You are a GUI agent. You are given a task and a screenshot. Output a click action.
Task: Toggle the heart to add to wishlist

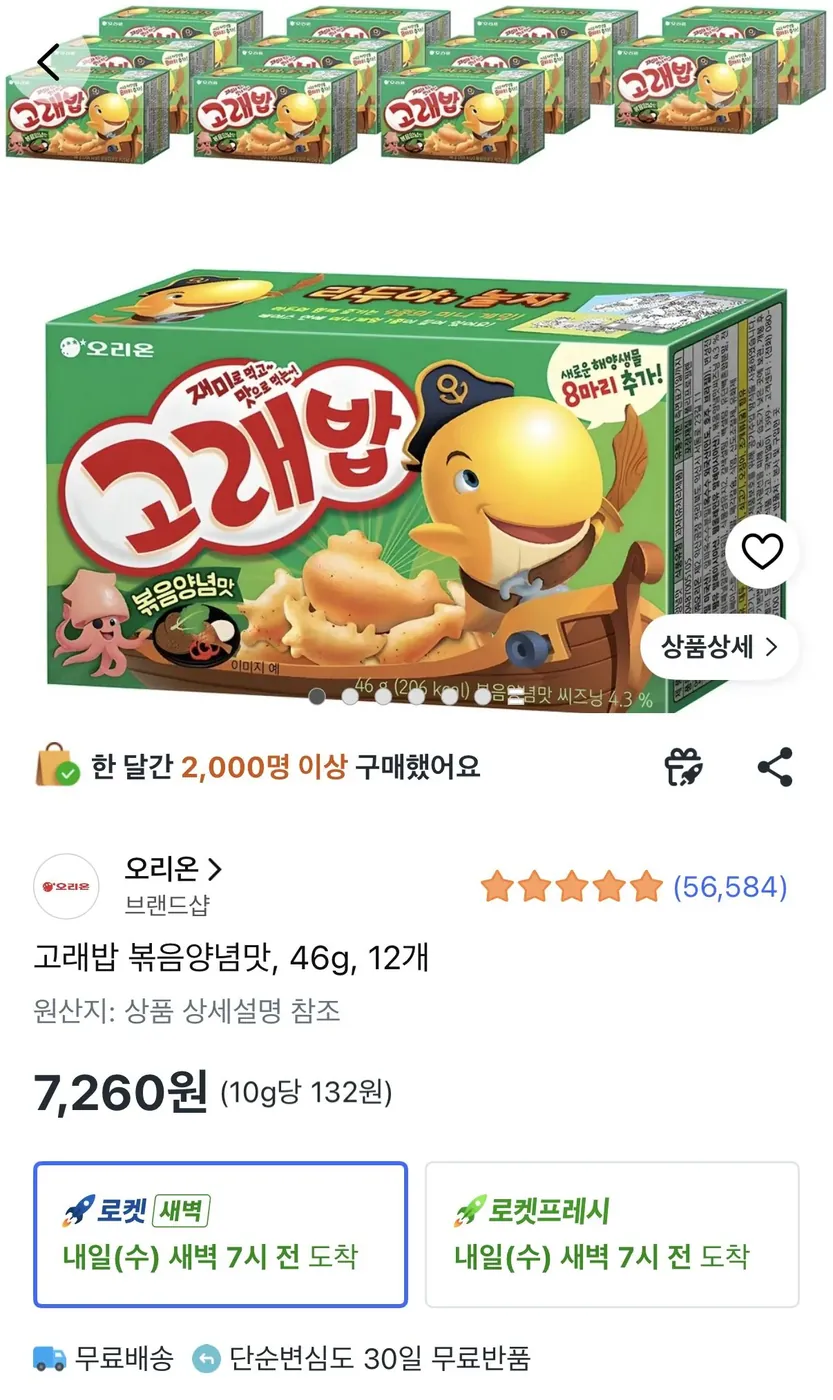click(x=762, y=551)
